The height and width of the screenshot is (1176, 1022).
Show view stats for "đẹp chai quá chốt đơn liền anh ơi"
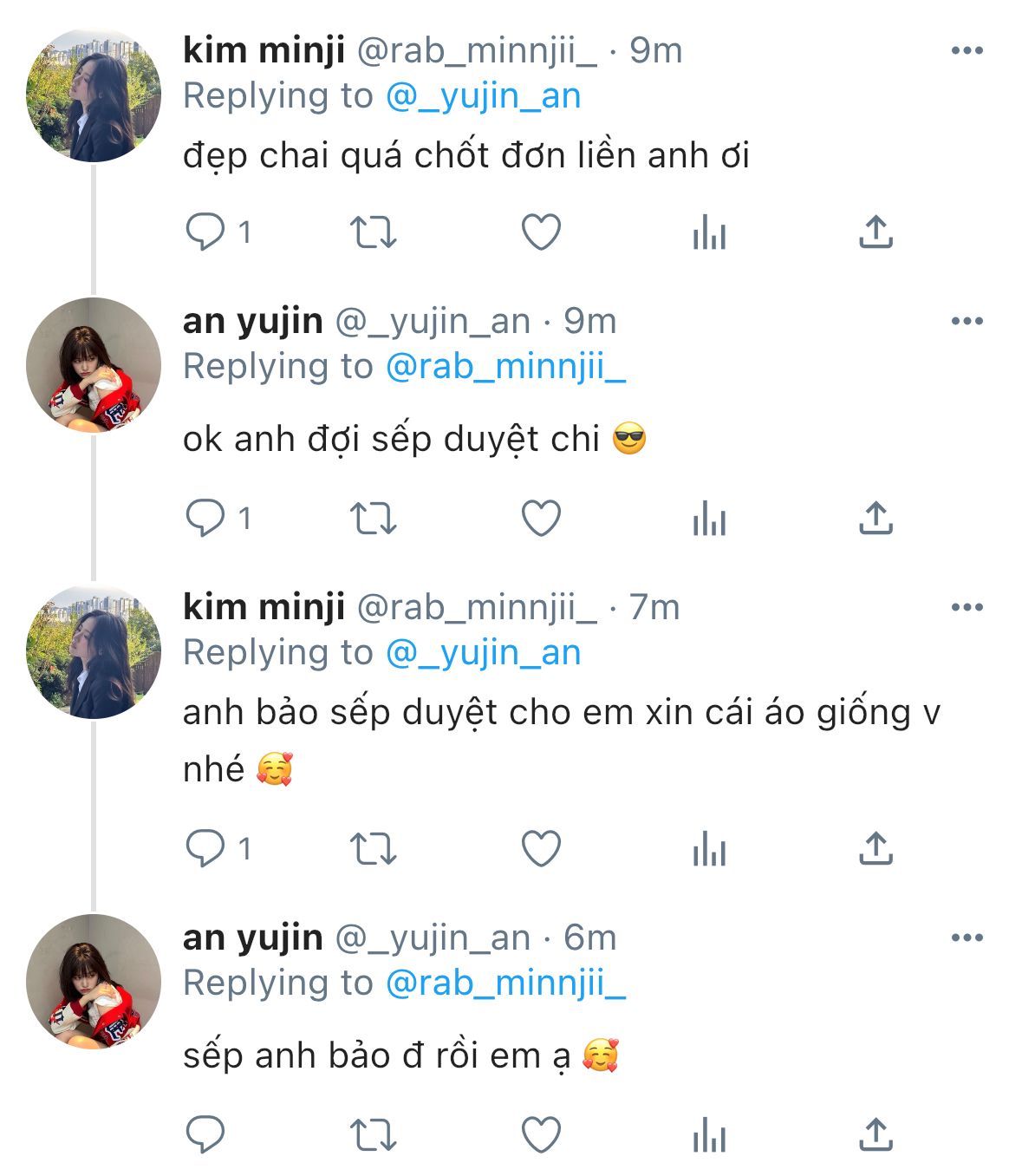pos(709,232)
